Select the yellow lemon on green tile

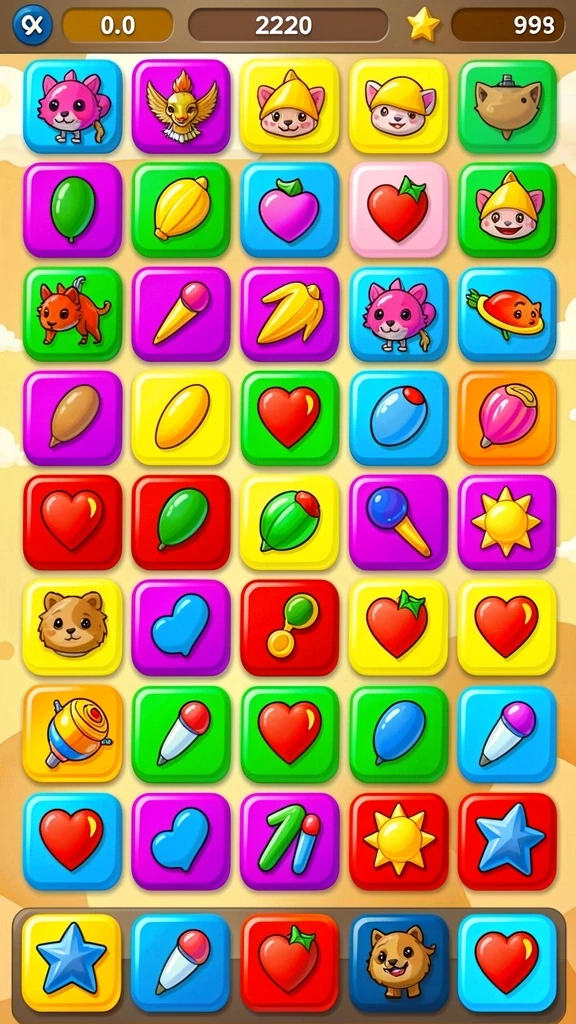point(181,210)
